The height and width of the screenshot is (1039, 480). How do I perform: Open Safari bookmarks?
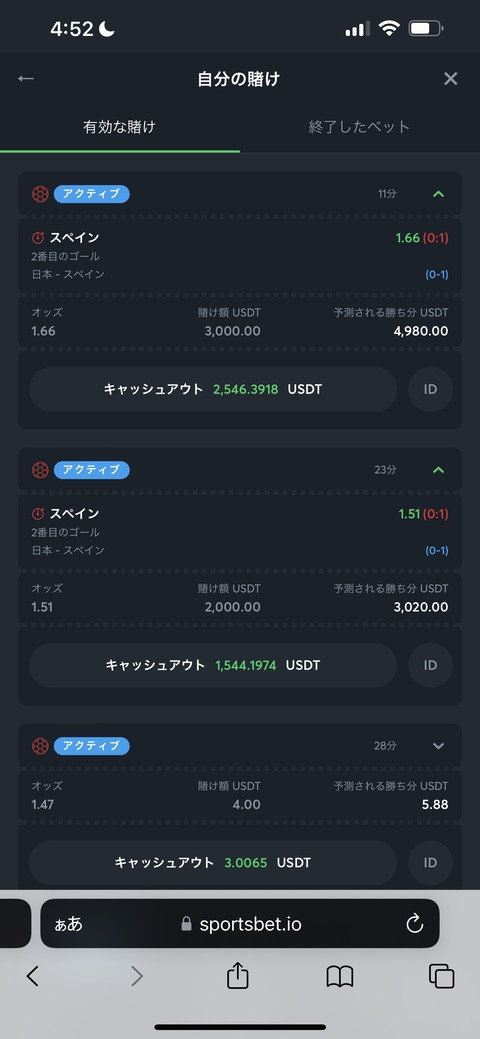[339, 976]
